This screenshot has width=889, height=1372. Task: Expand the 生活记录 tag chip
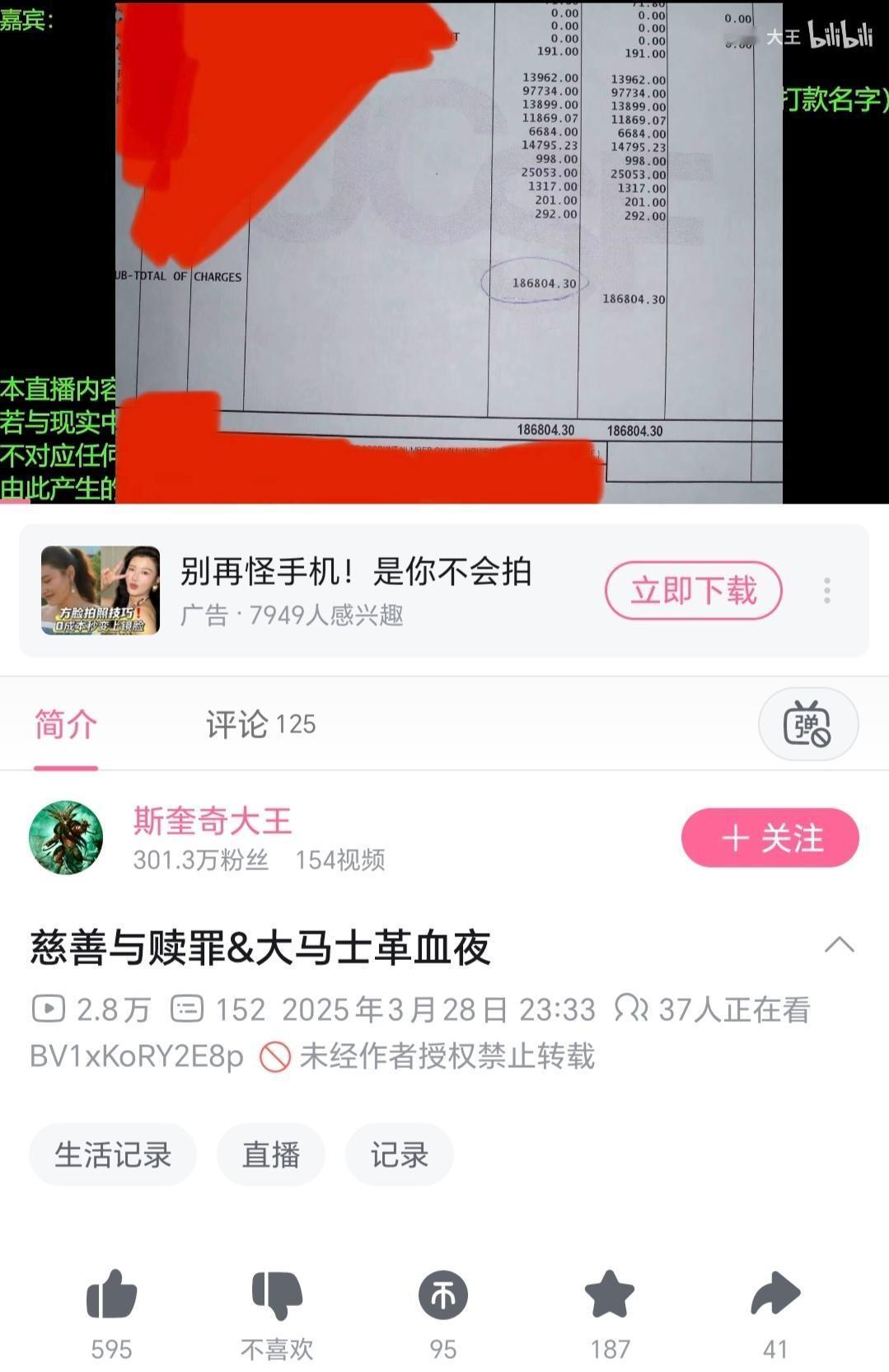coord(112,1154)
